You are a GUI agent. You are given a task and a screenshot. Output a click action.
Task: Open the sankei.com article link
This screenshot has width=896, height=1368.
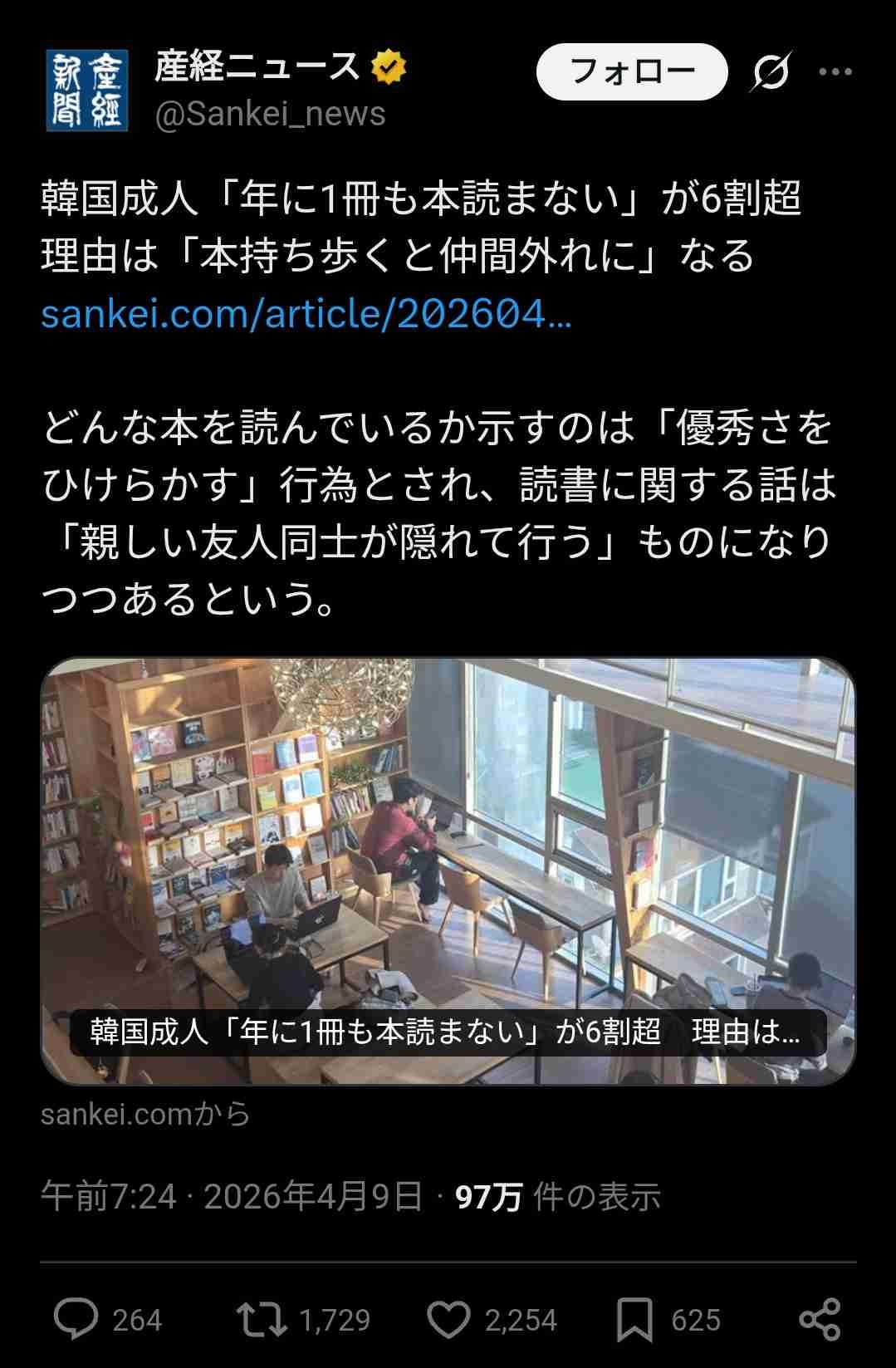tap(306, 314)
